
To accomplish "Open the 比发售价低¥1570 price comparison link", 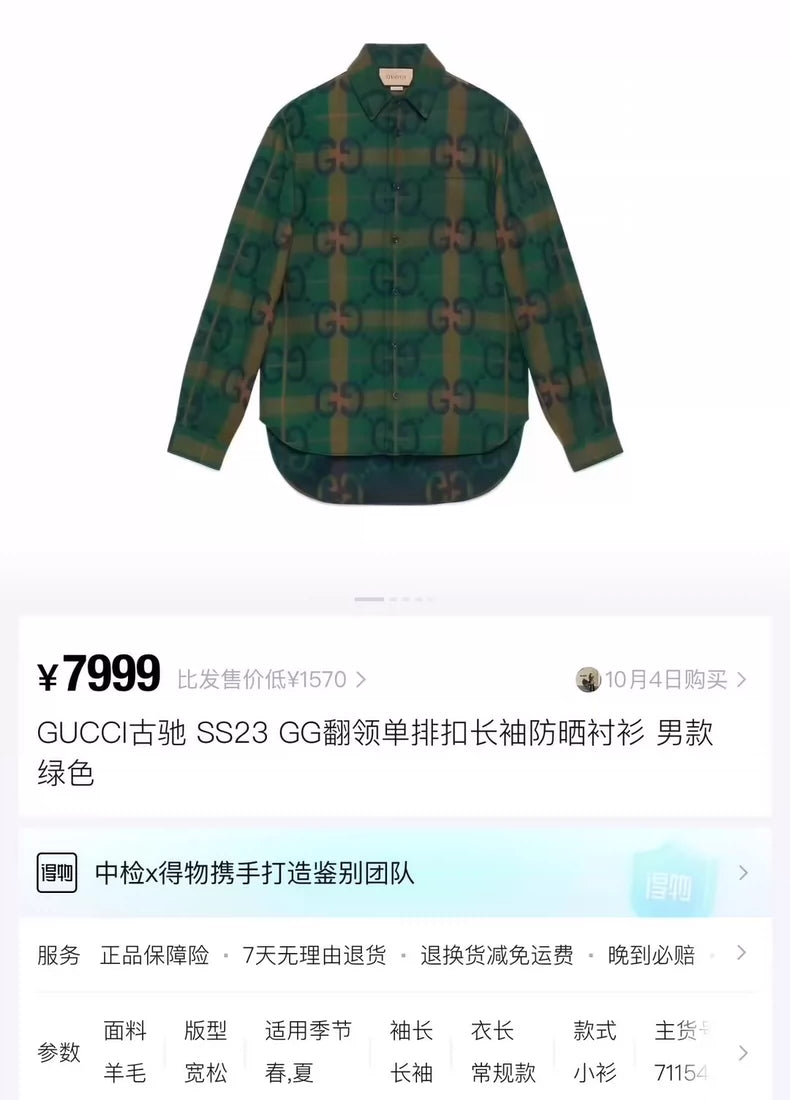I will [x=271, y=680].
